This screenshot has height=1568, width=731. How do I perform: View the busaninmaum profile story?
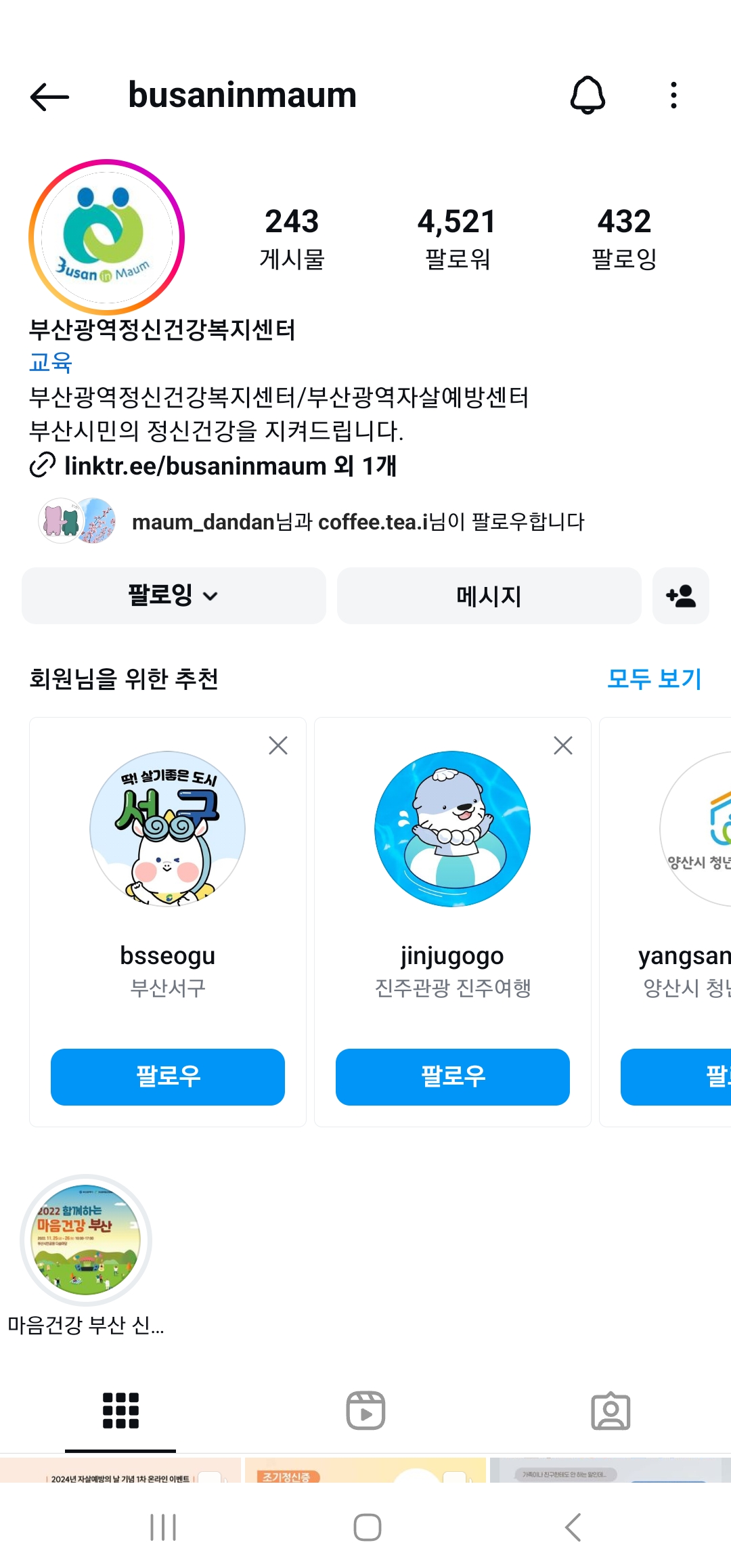[106, 238]
